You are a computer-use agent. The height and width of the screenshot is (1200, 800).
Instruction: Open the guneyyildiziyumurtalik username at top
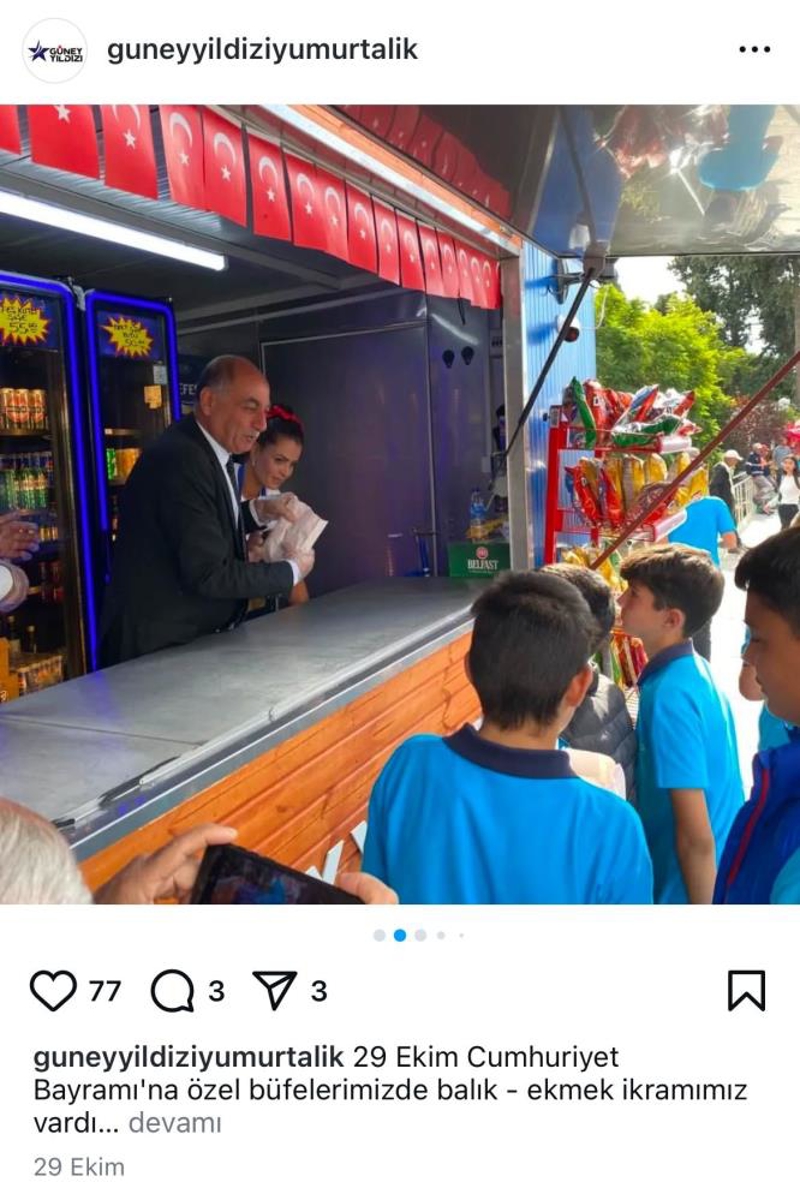(x=262, y=50)
